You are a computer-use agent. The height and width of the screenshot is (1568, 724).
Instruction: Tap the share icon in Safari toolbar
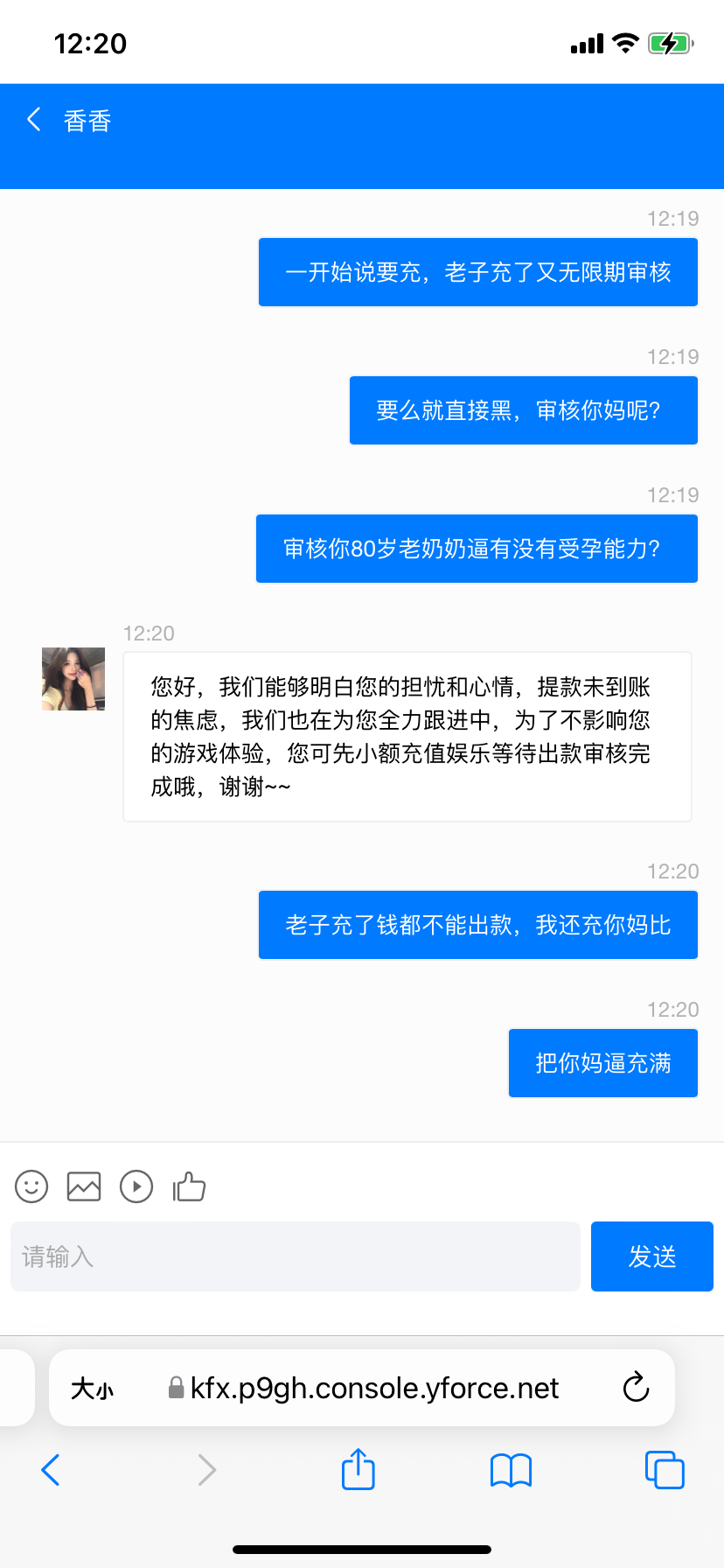pos(357,1470)
